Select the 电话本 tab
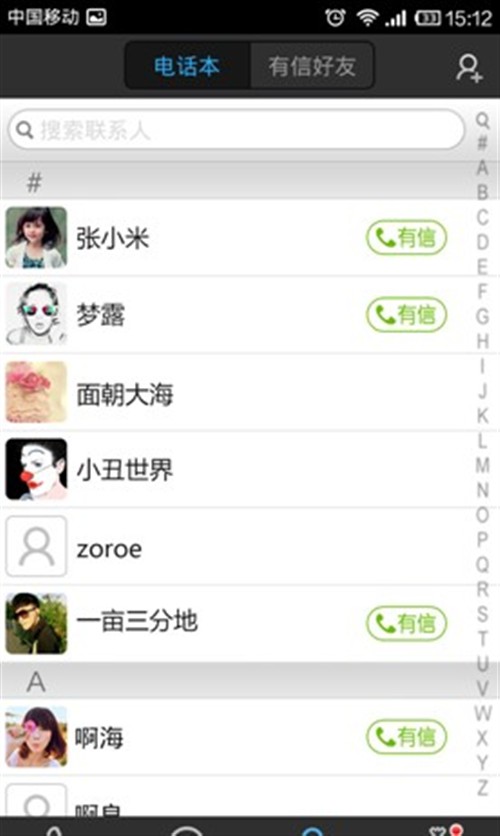This screenshot has height=836, width=500. click(x=187, y=66)
